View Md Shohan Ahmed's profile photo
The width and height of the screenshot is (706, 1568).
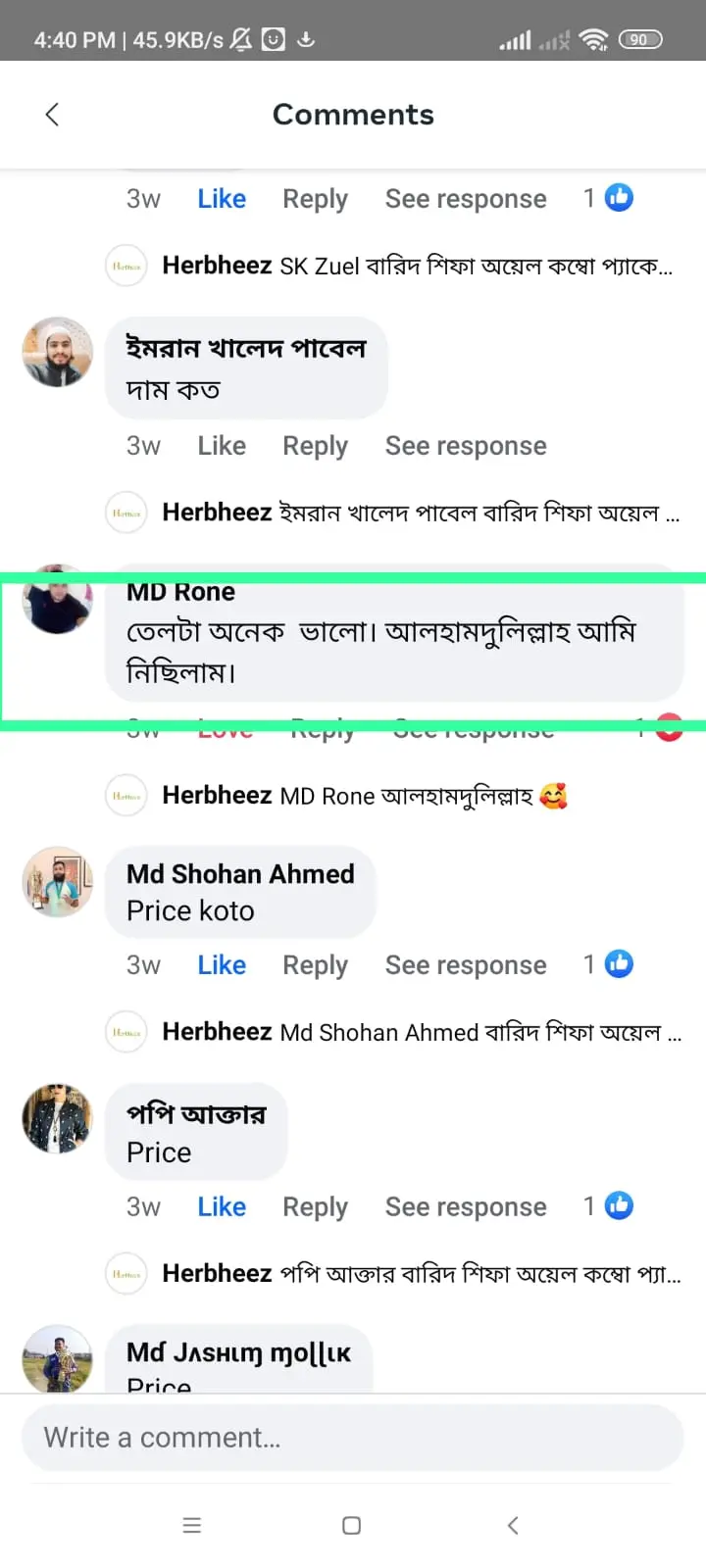point(57,882)
